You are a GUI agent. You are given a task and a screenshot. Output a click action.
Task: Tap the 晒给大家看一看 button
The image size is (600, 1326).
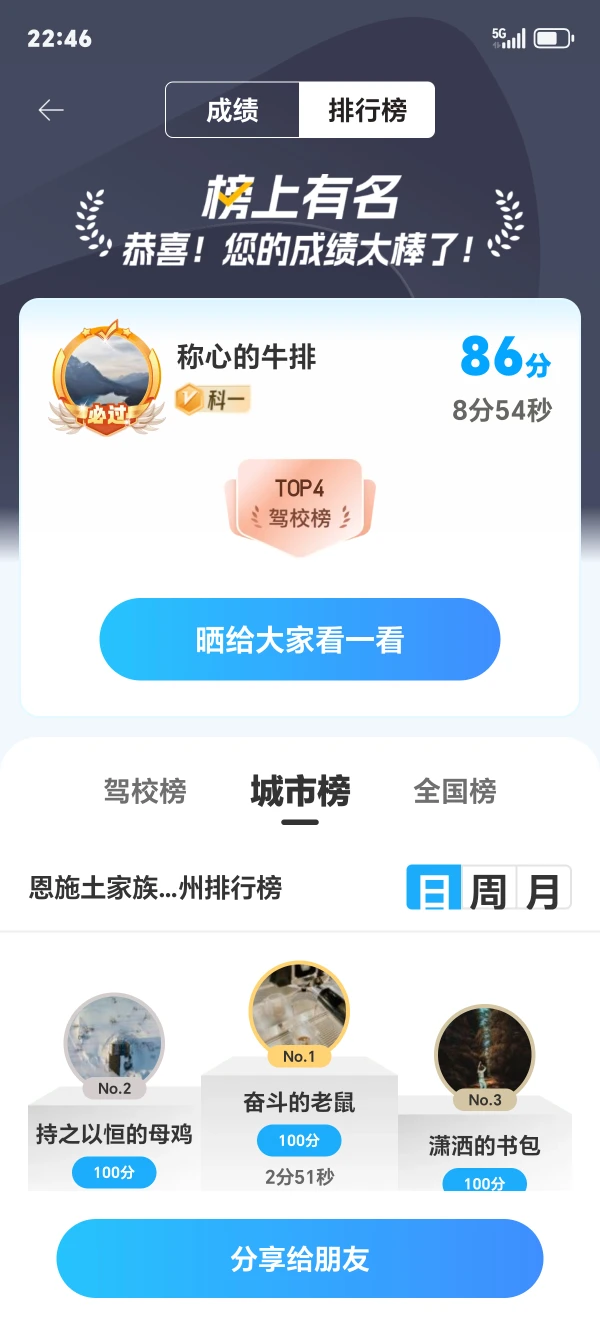[x=300, y=640]
